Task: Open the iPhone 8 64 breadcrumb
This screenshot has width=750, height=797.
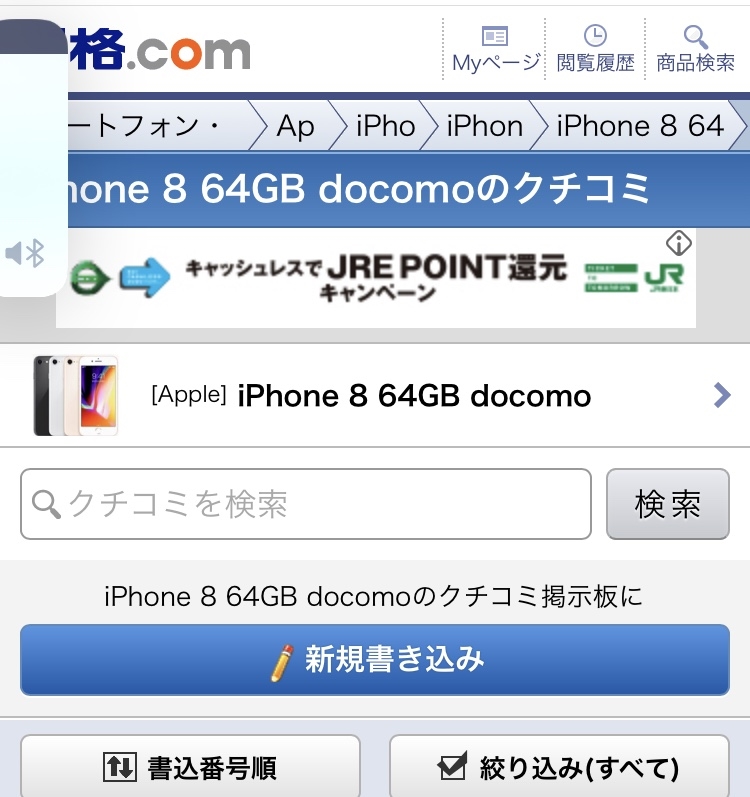Action: pos(640,127)
